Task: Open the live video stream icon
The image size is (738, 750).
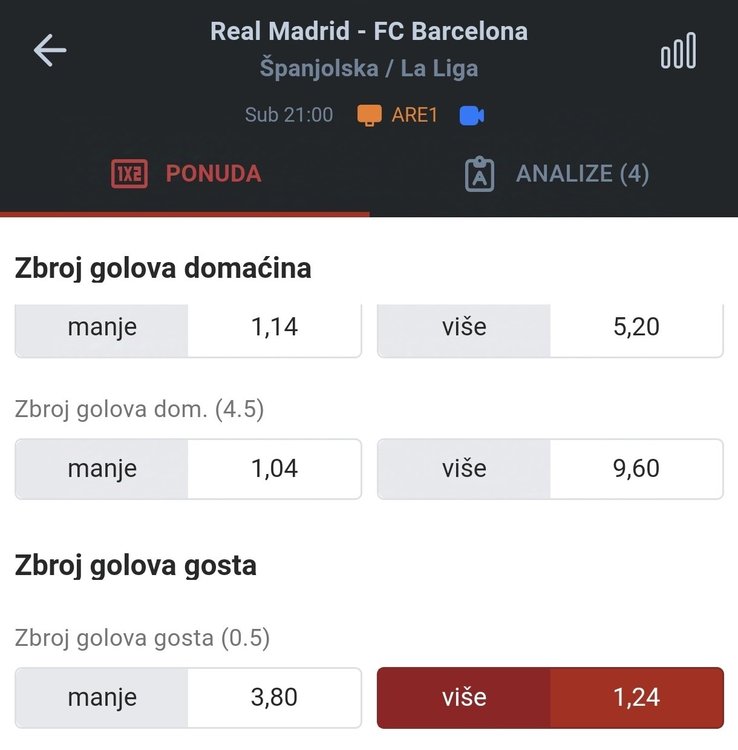Action: tap(472, 116)
